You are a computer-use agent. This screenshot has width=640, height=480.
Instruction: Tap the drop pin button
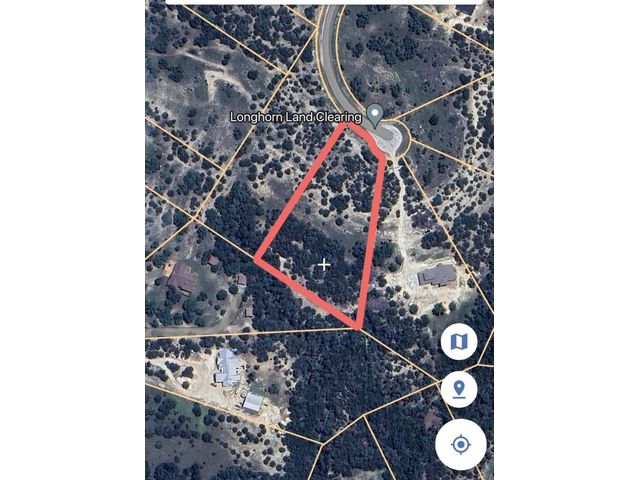(459, 389)
